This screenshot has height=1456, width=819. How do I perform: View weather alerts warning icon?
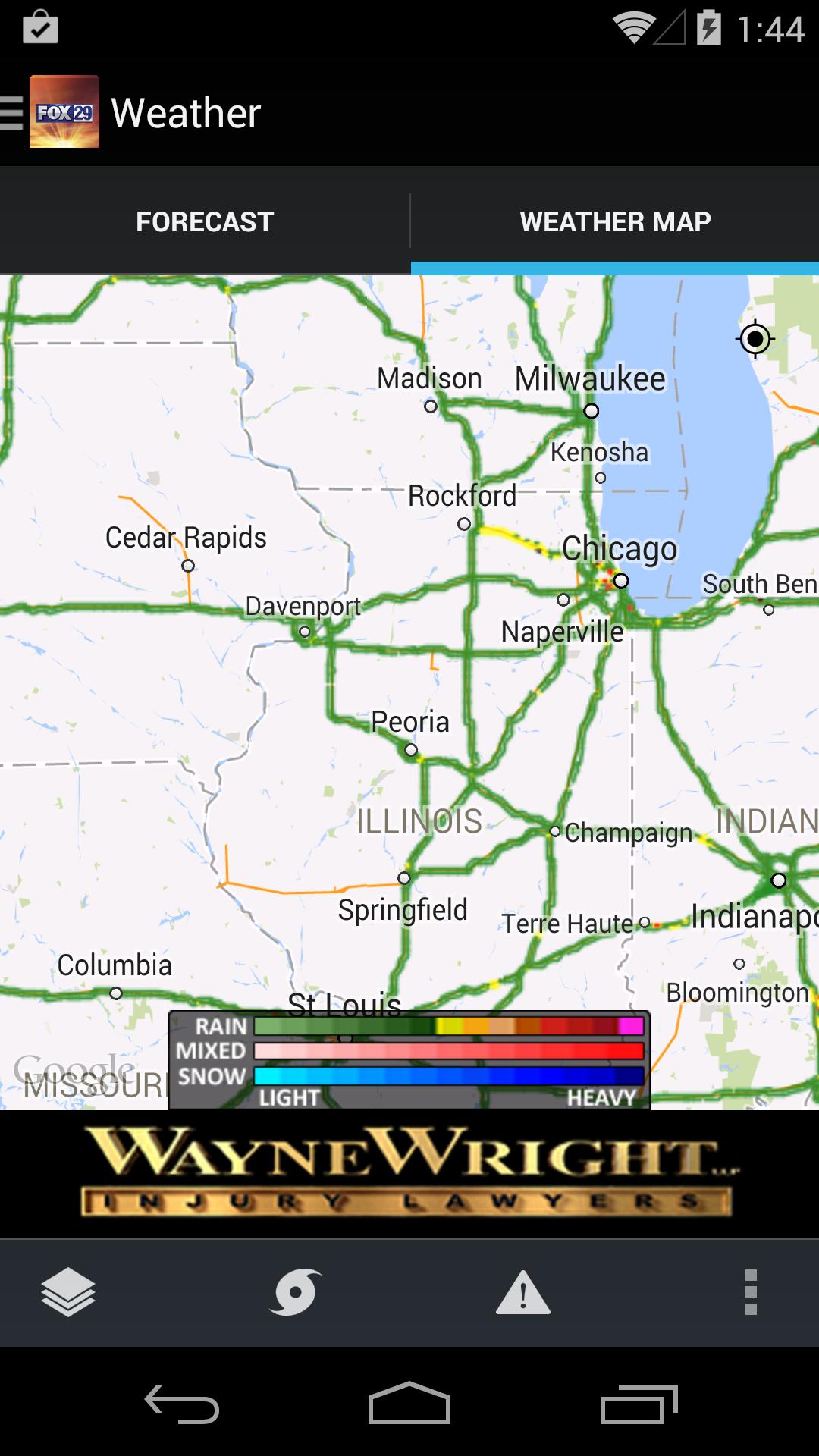pyautogui.click(x=522, y=1293)
